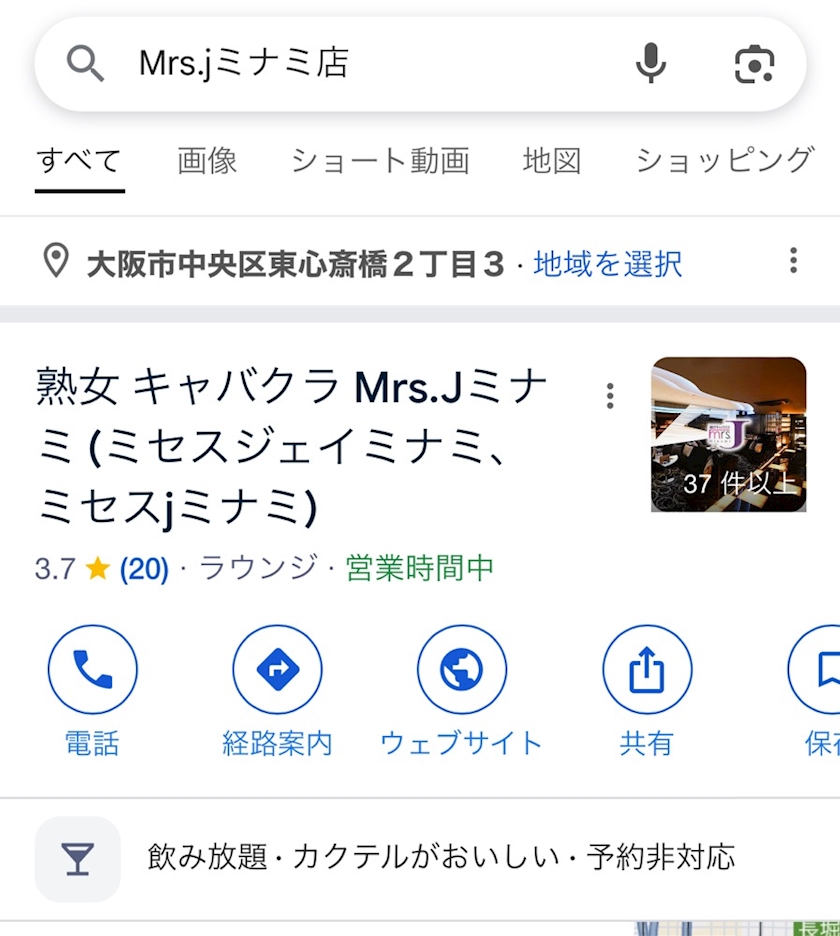The width and height of the screenshot is (840, 936).
Task: Switch to the 地図 tab
Action: (552, 160)
